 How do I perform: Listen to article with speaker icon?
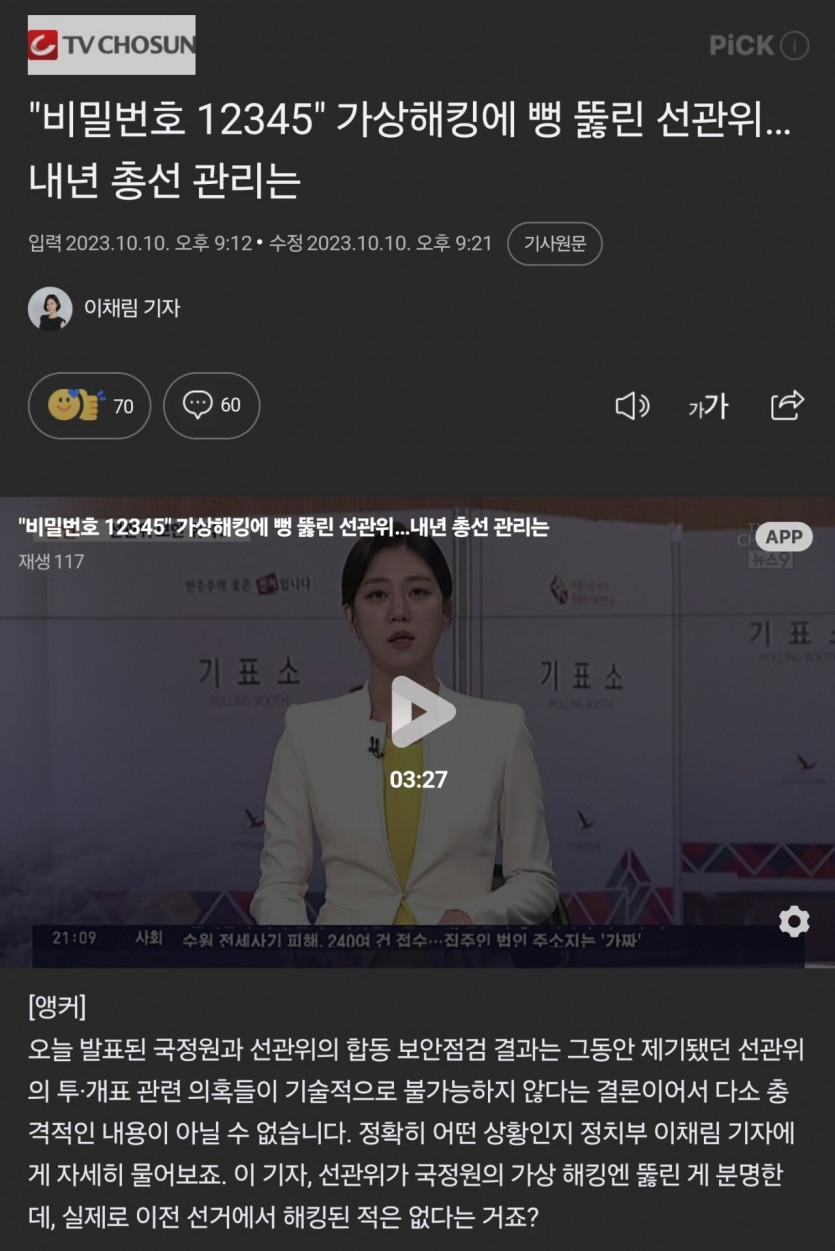[631, 406]
